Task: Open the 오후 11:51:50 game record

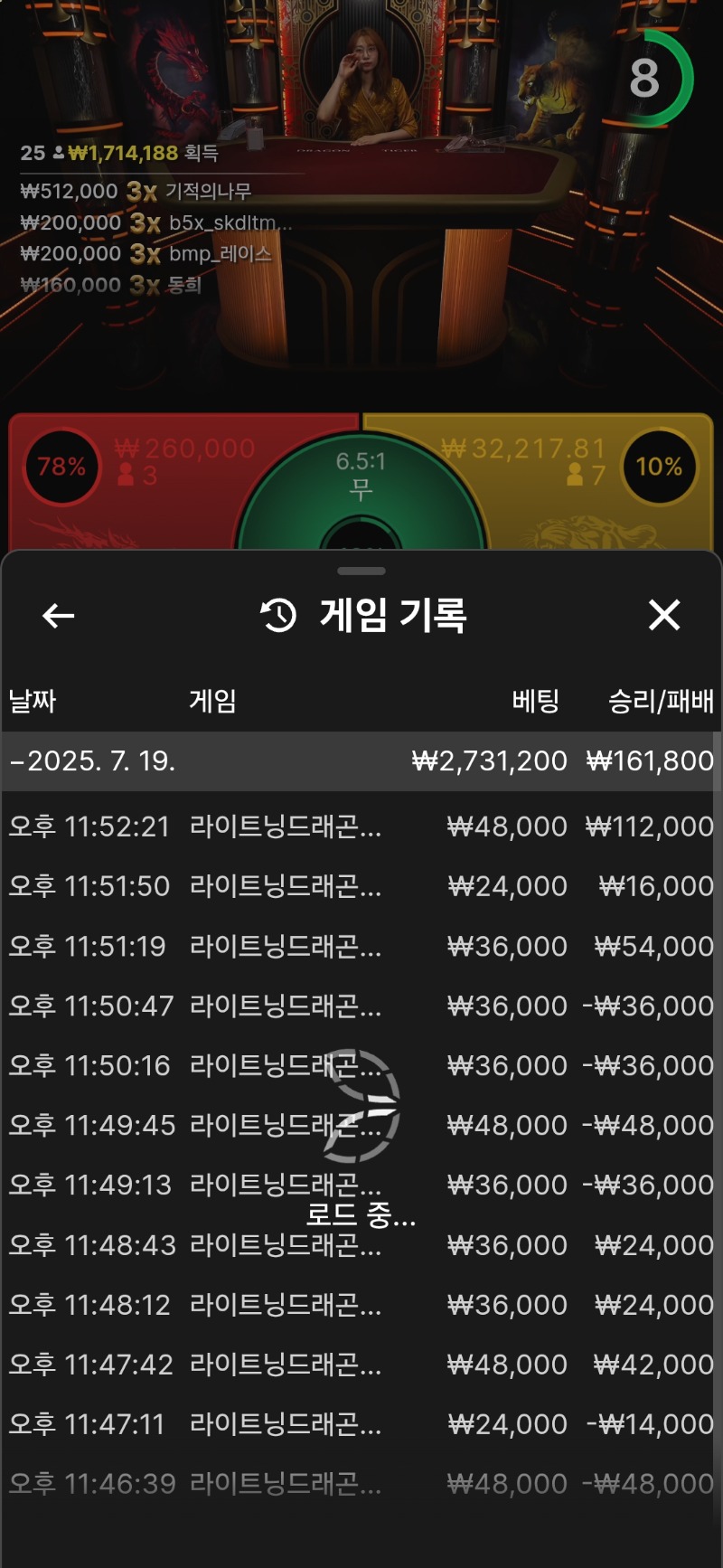Action: [361, 886]
